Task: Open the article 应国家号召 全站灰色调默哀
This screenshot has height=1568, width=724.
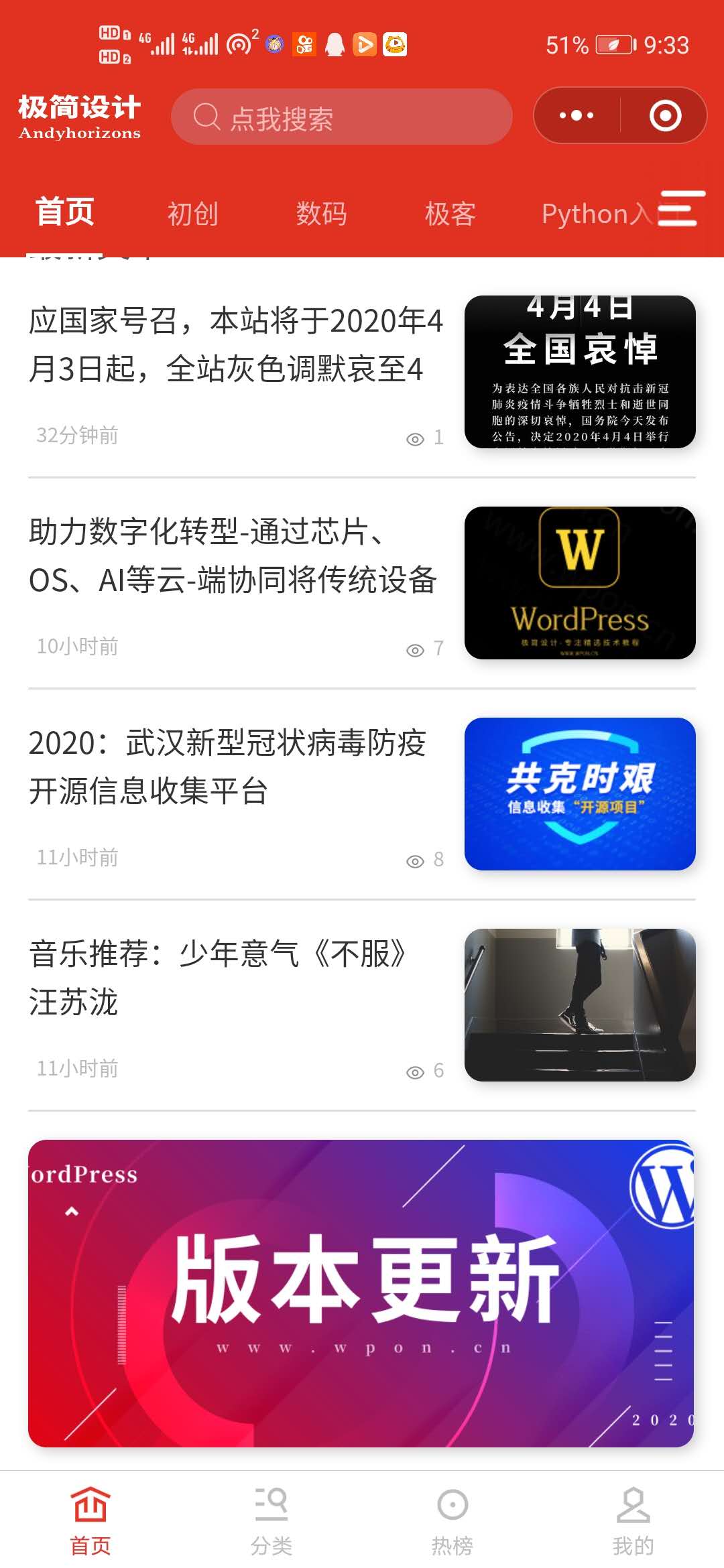Action: click(x=362, y=372)
